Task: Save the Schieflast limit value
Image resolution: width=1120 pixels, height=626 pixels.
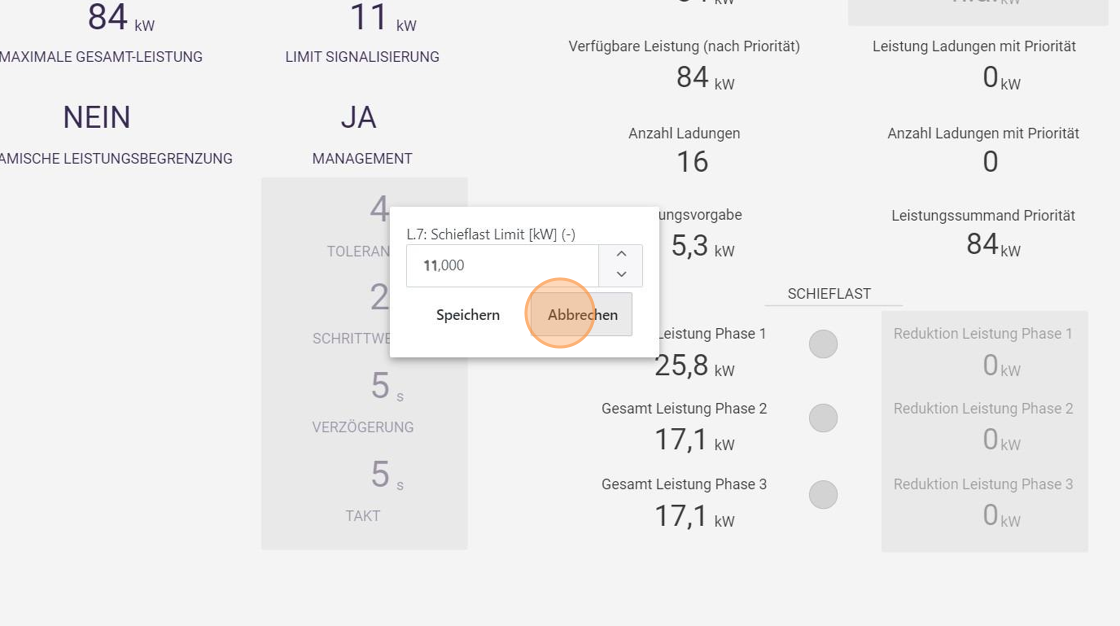Action: tap(467, 315)
